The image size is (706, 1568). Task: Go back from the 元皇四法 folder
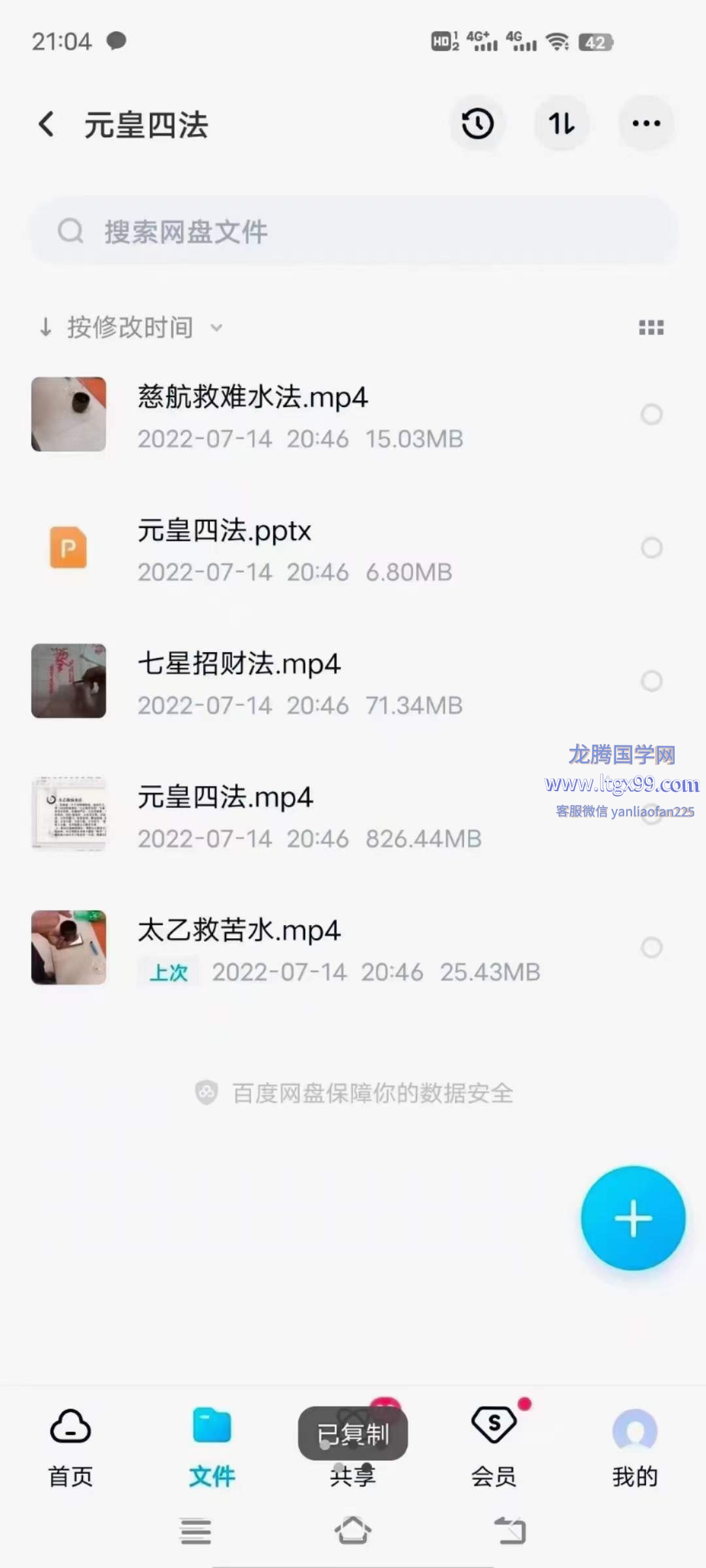[46, 124]
